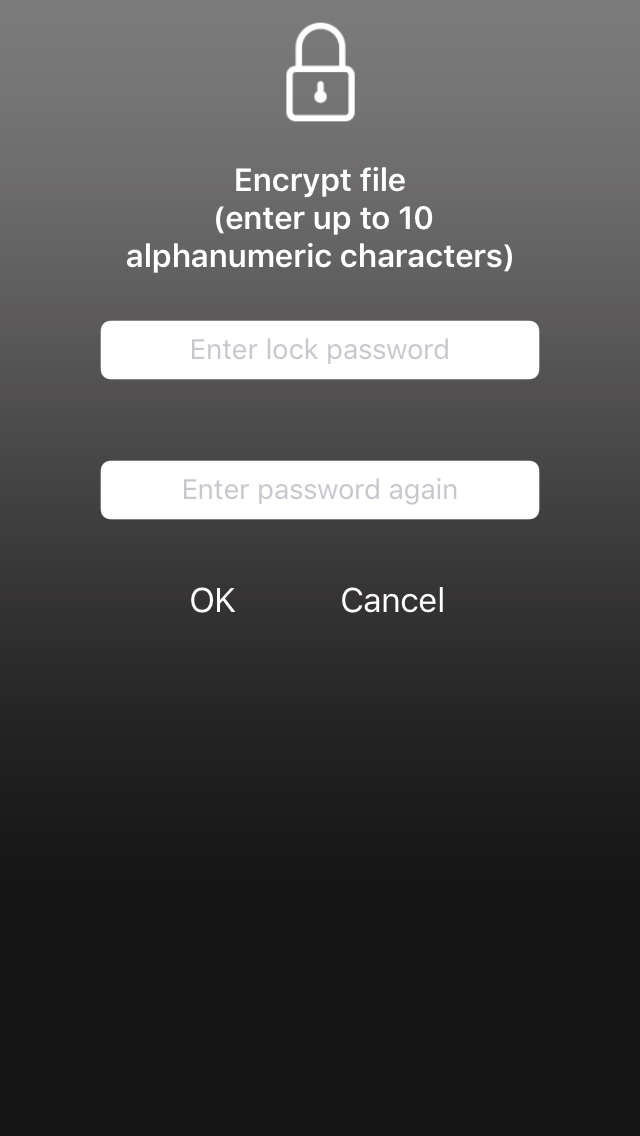The width and height of the screenshot is (640, 1136).
Task: Confirm encryption with OK
Action: click(x=213, y=600)
